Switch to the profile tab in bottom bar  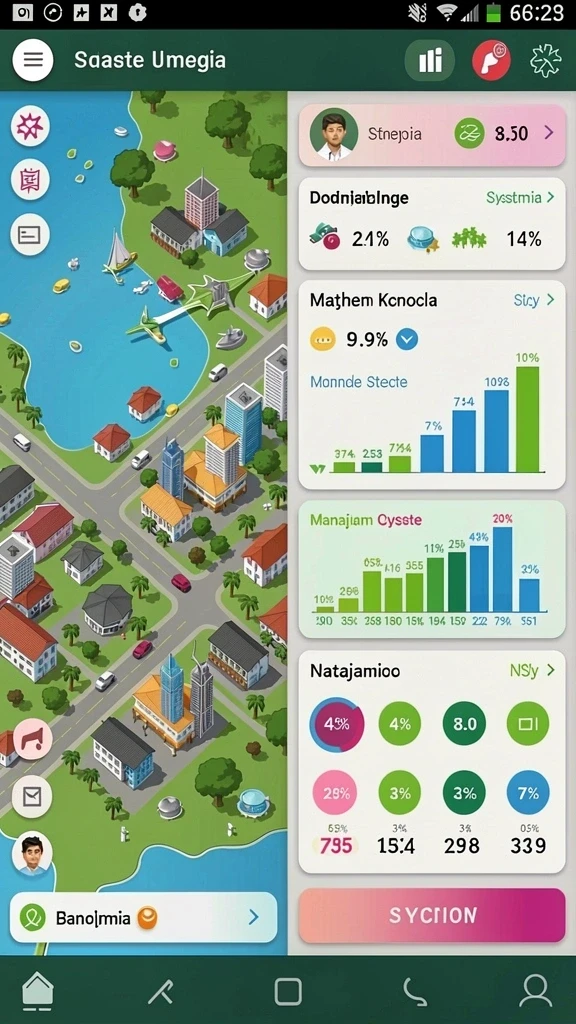point(536,991)
